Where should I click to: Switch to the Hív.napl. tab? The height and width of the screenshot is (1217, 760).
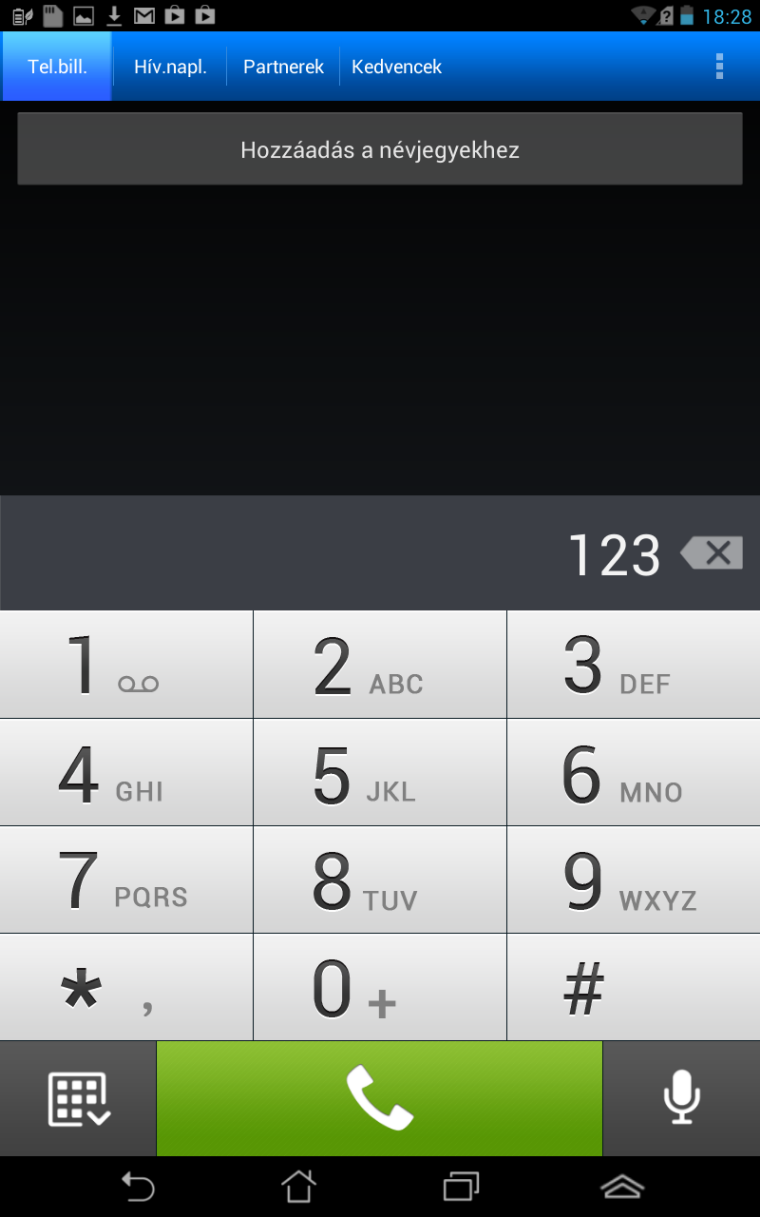point(170,67)
